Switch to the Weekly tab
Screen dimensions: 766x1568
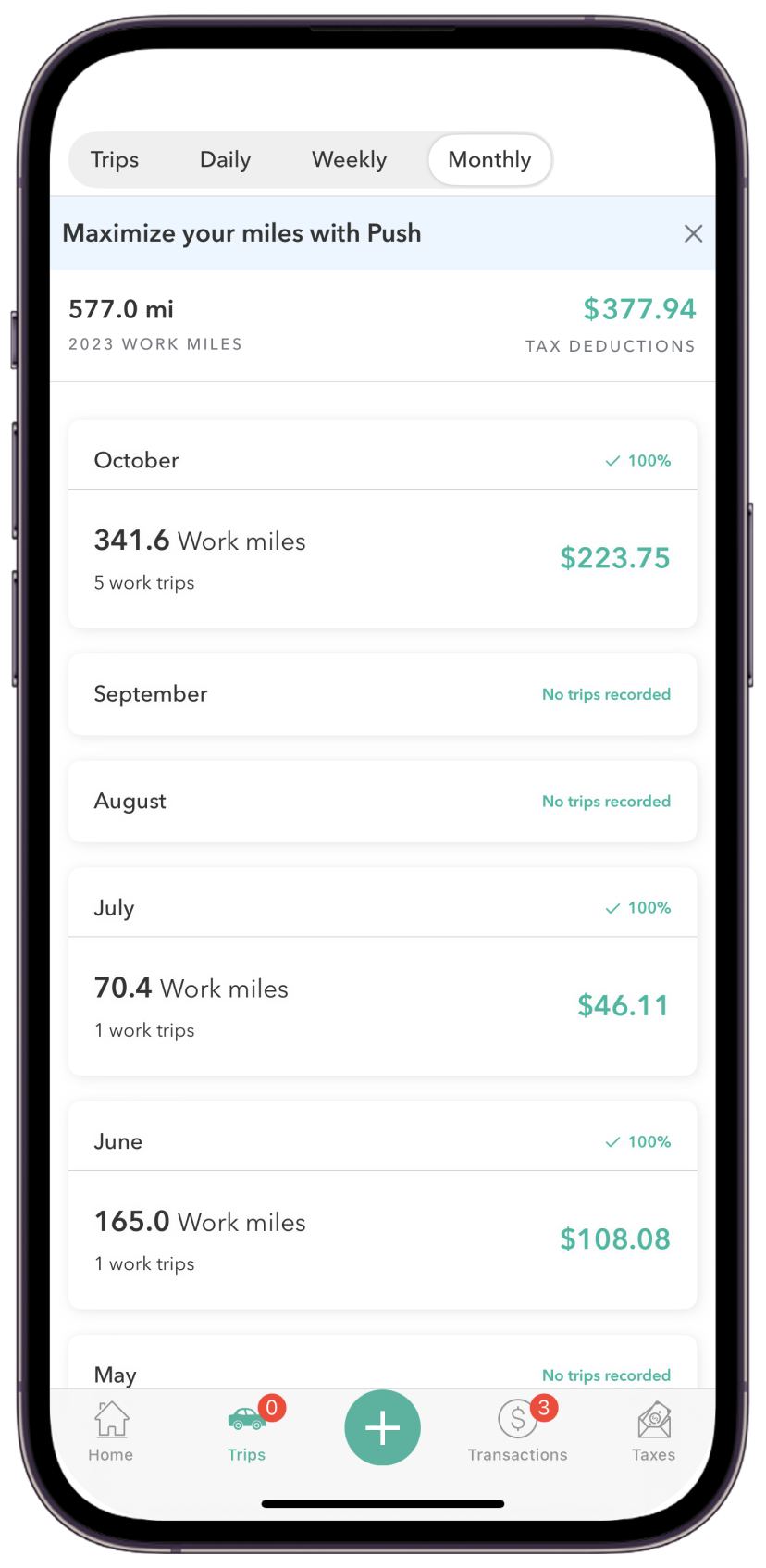coord(349,159)
